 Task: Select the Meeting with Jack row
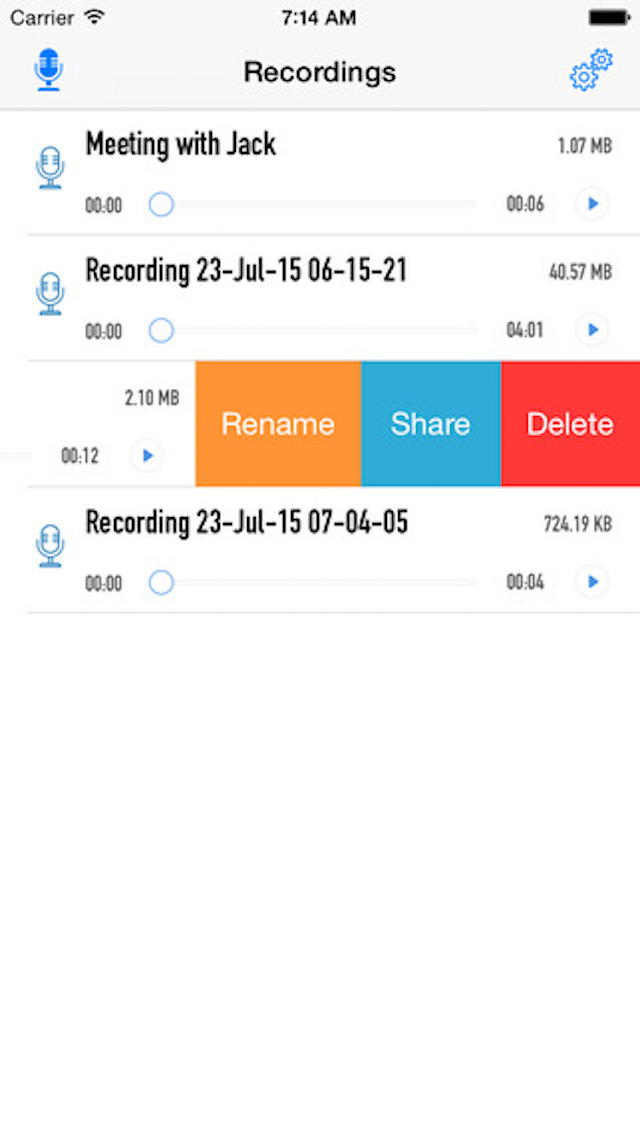[x=300, y=146]
